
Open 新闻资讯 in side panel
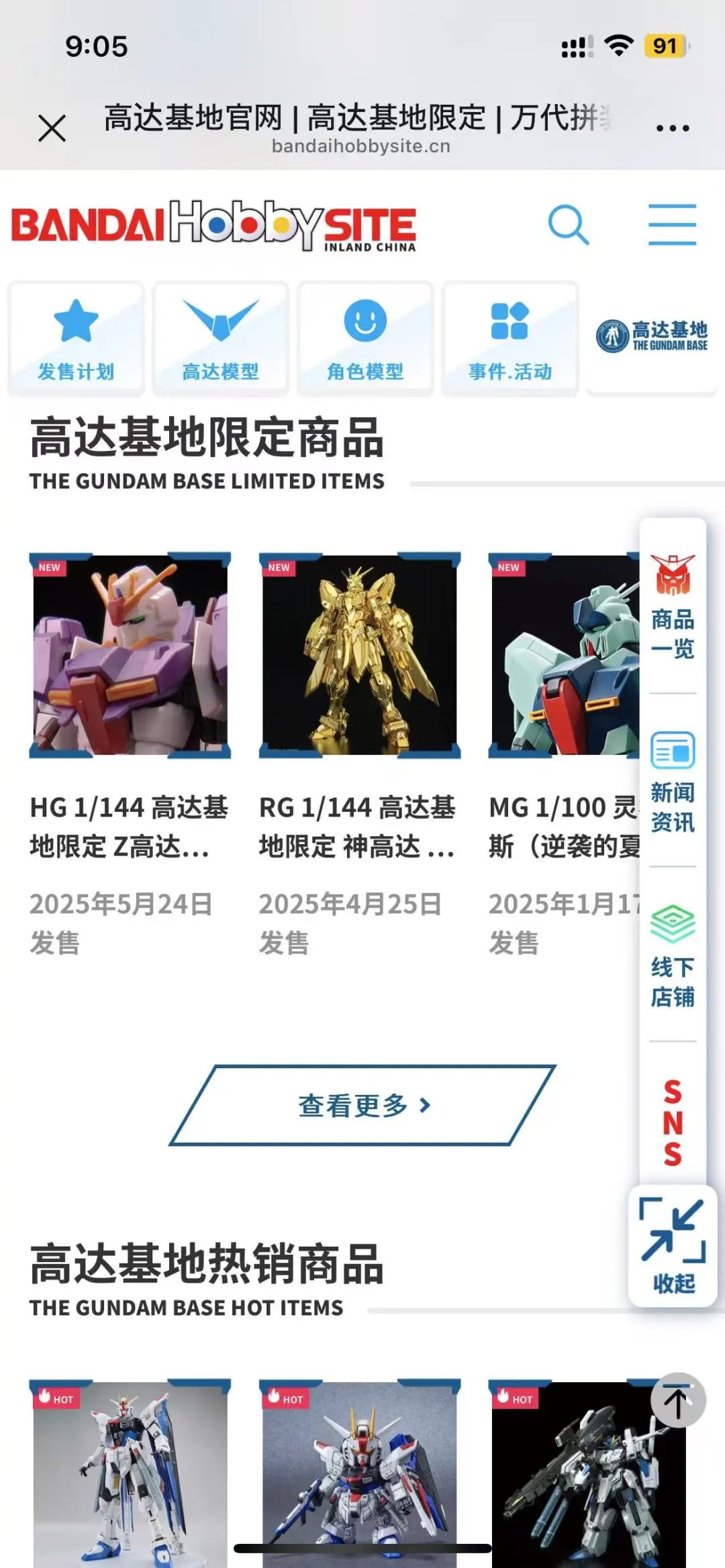[x=673, y=782]
